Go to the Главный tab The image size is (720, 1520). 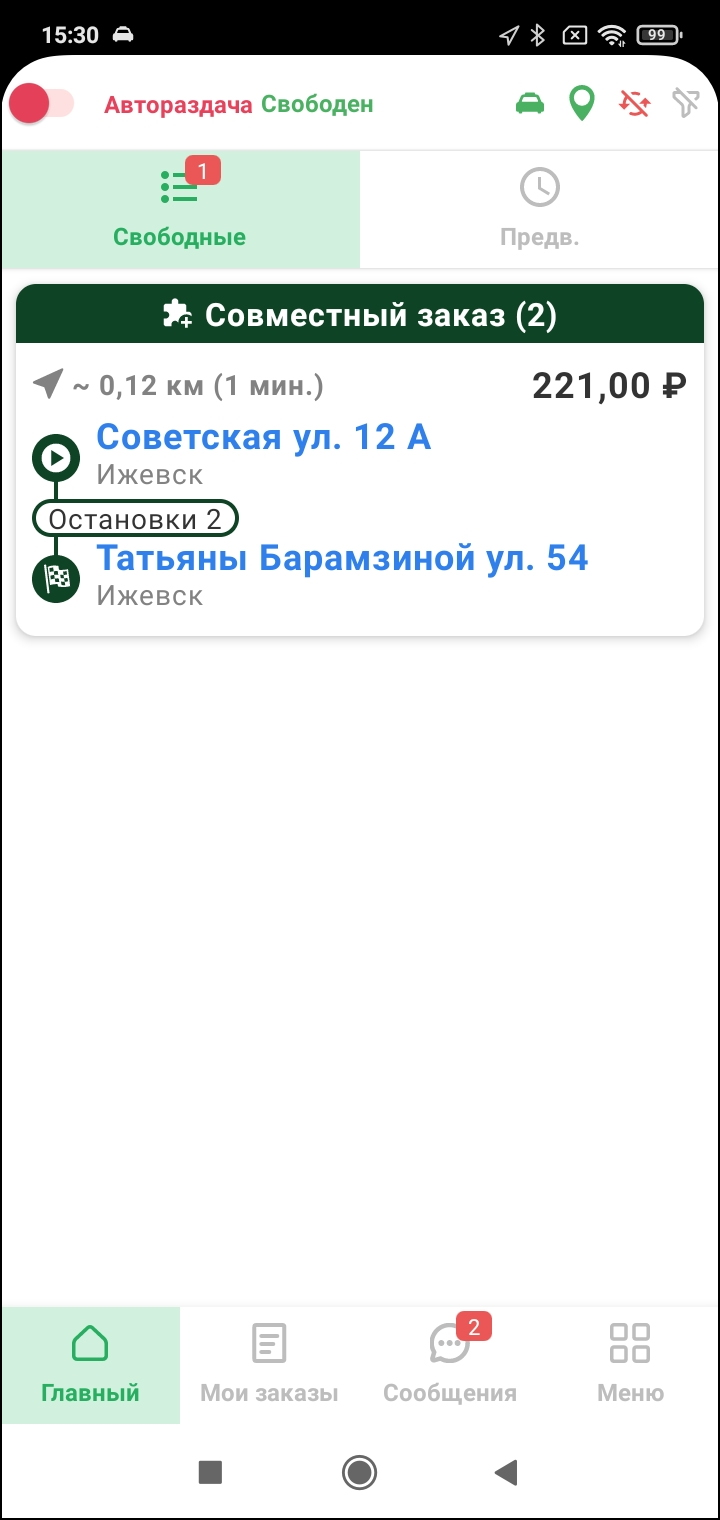click(x=90, y=1364)
